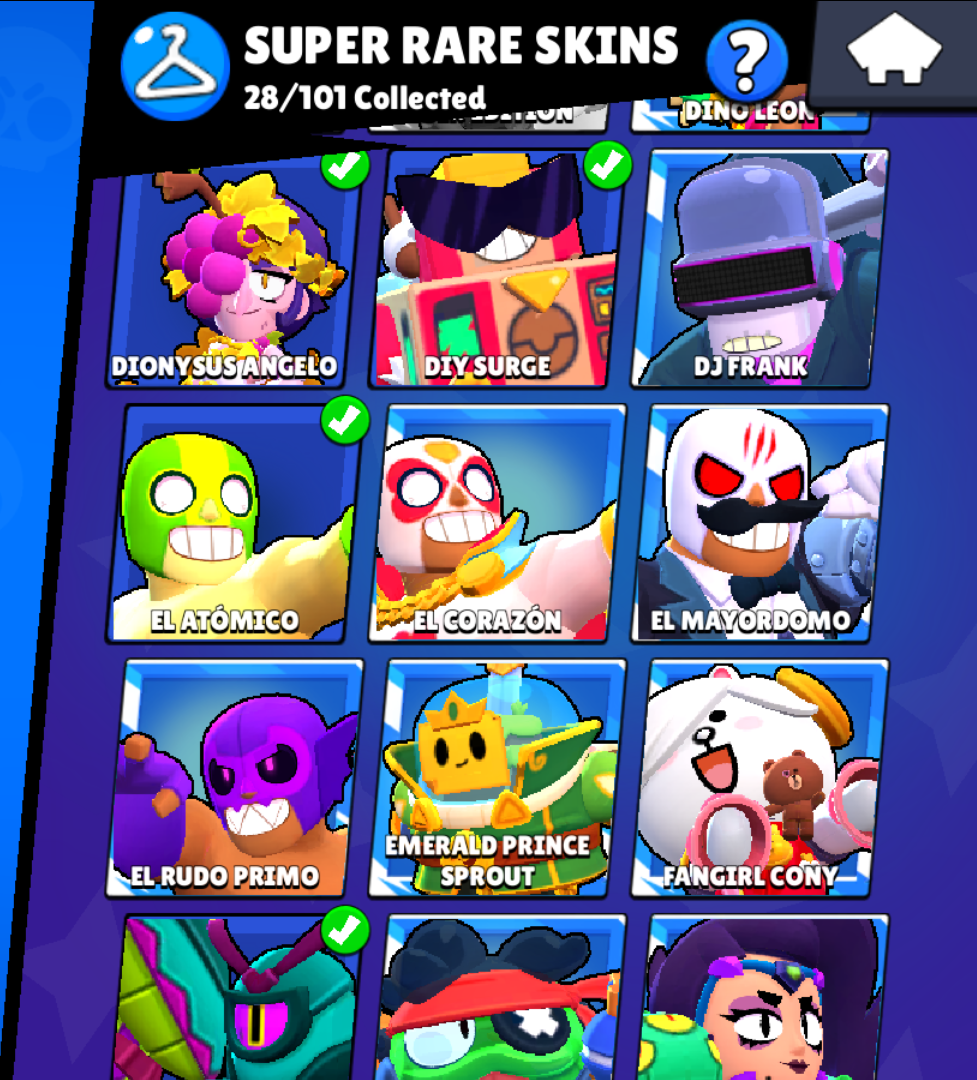Select the DIY Surge skin
Image resolution: width=977 pixels, height=1080 pixels.
497,270
